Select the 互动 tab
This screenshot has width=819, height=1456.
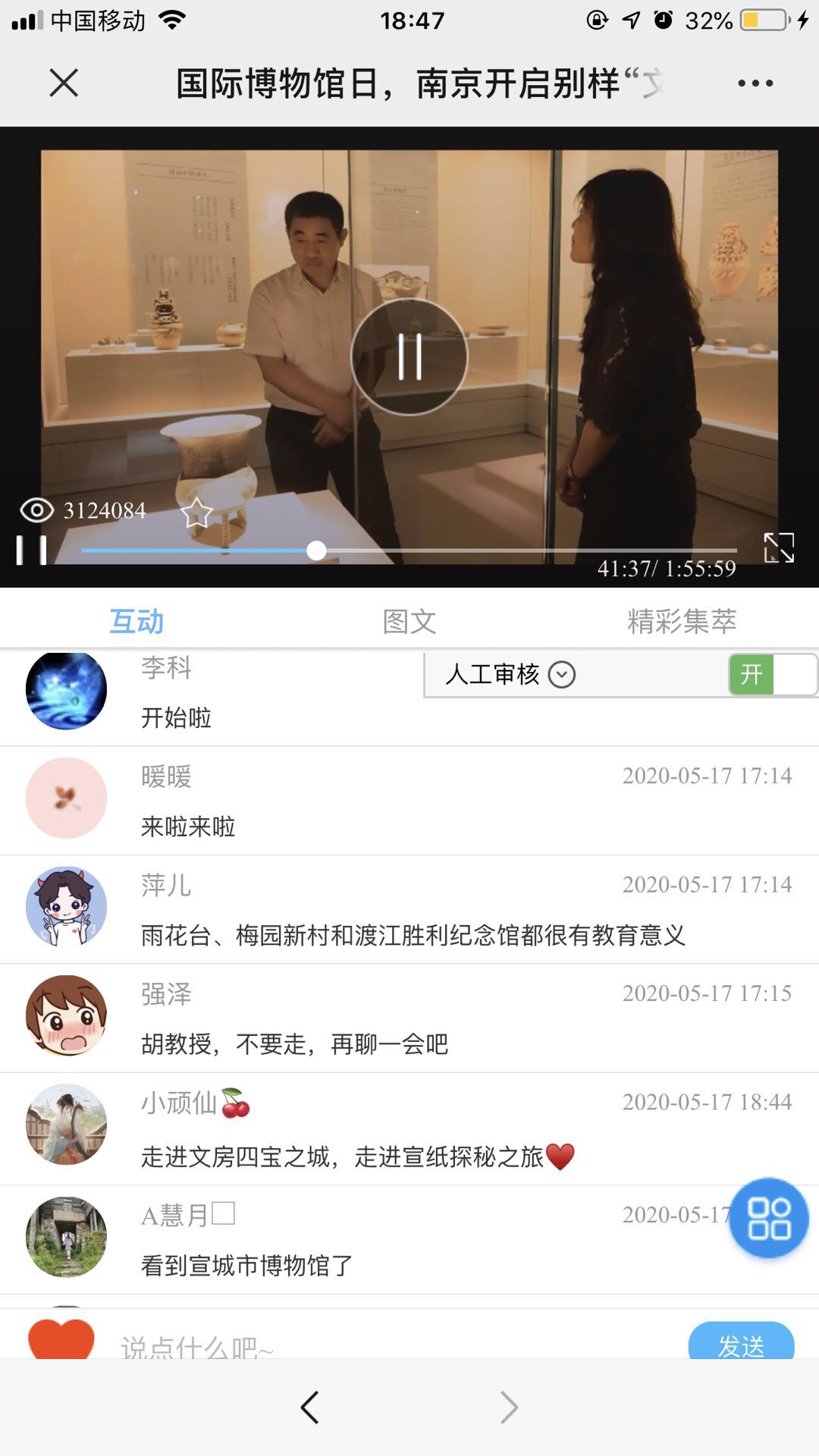click(136, 621)
